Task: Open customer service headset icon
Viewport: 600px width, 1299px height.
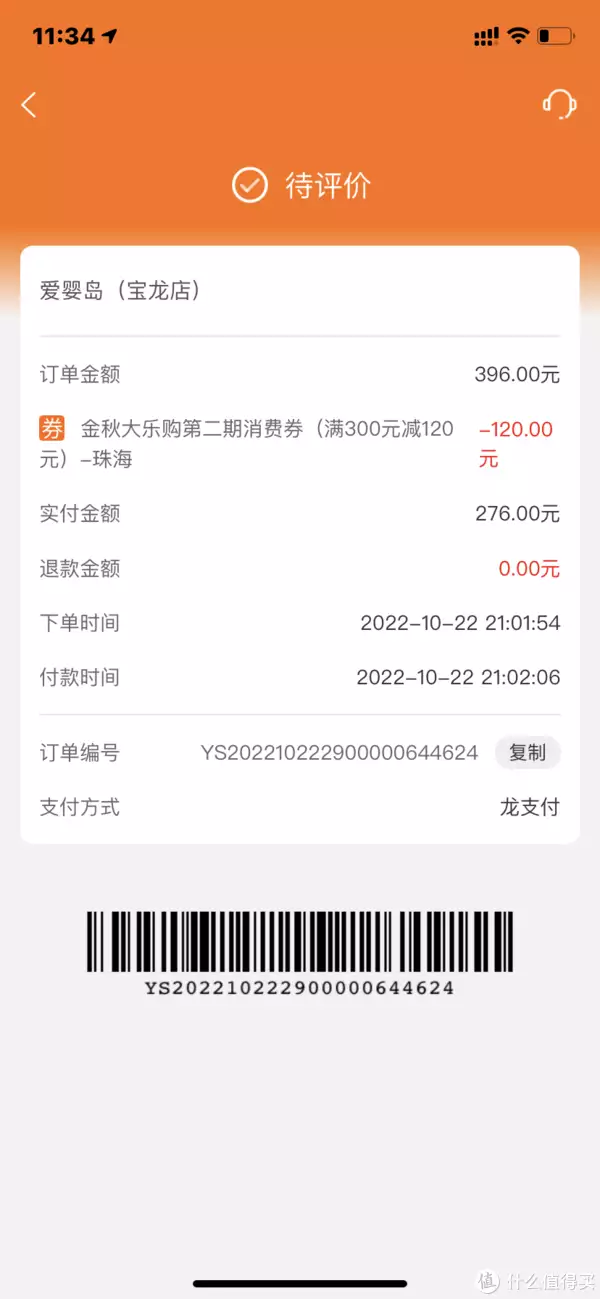Action: tap(559, 104)
